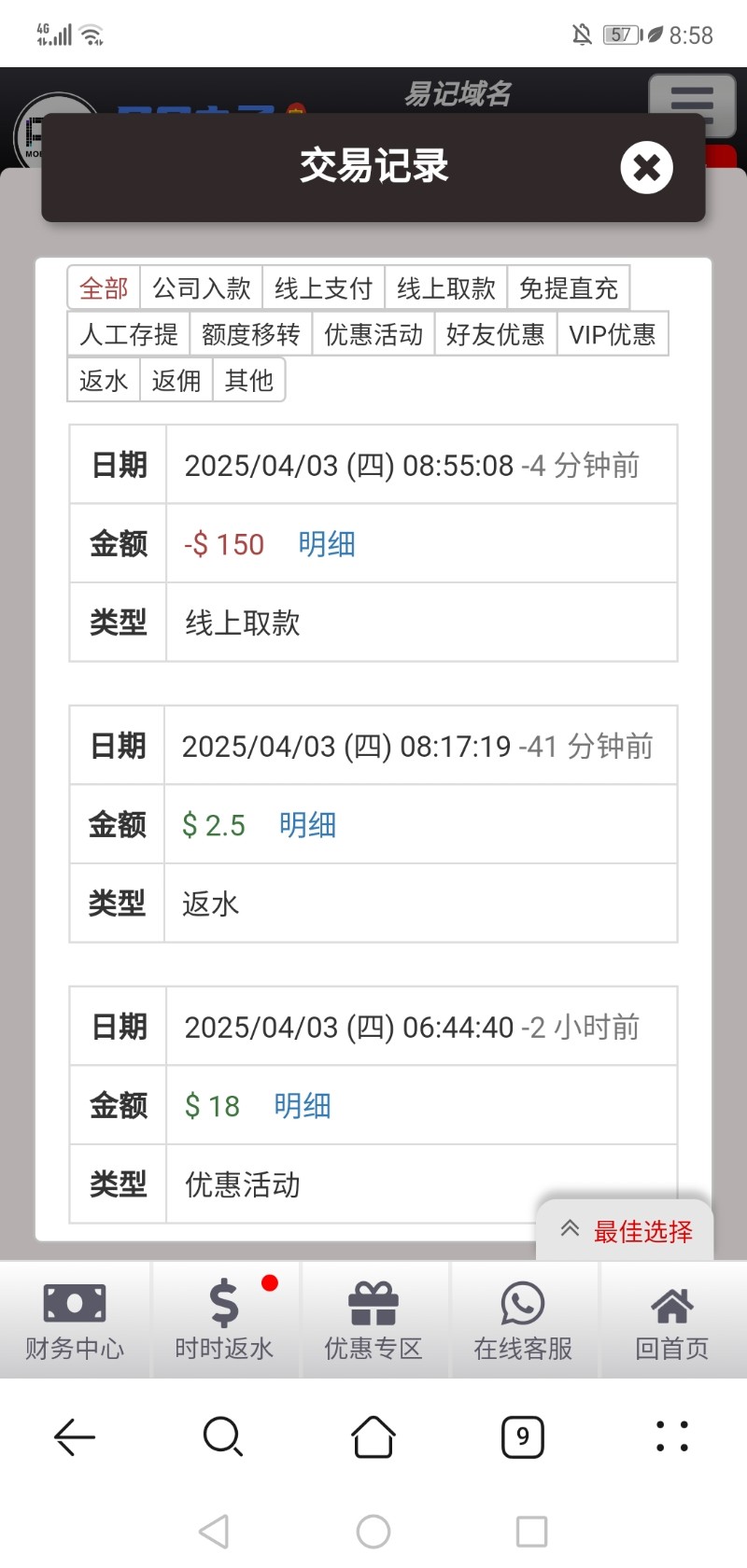This screenshot has width=747, height=1568.
Task: Filter by 返佣
Action: point(176,380)
